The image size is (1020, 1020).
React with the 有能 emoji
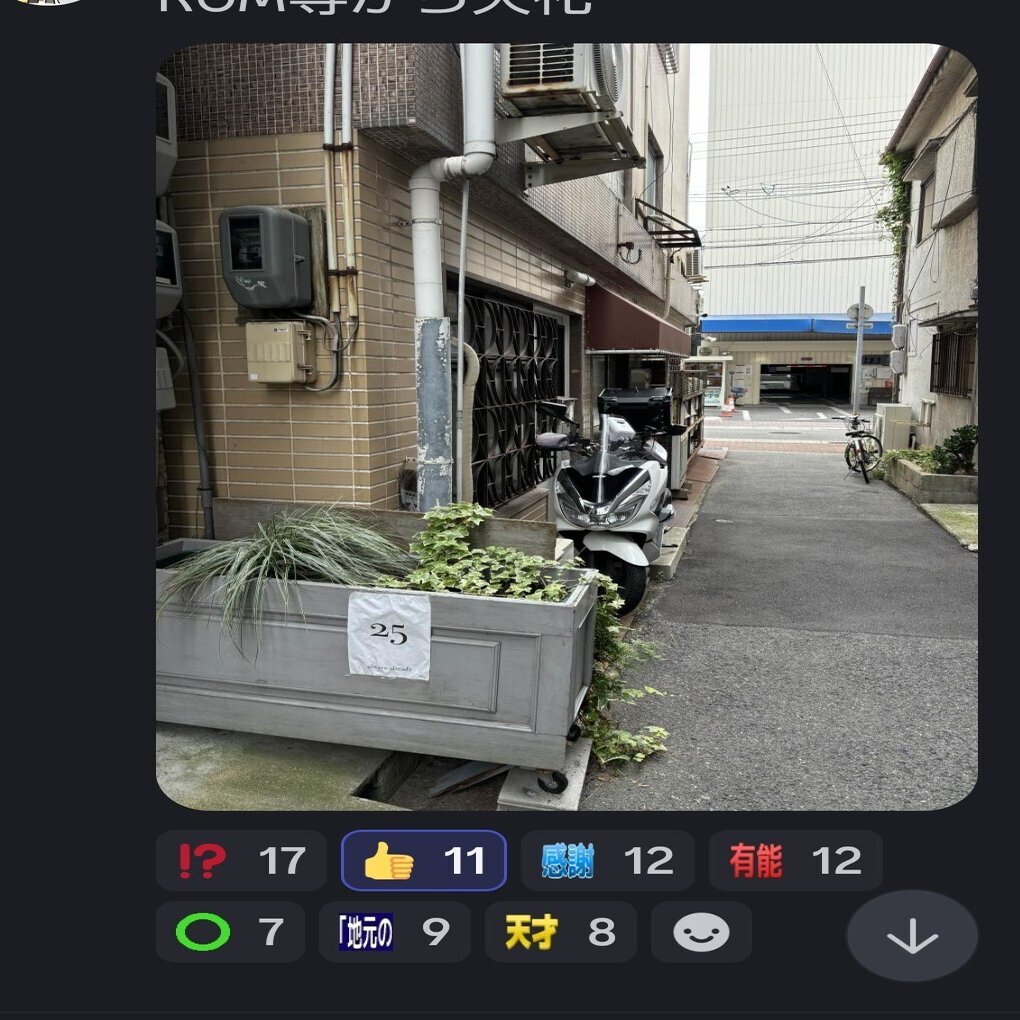[x=795, y=860]
